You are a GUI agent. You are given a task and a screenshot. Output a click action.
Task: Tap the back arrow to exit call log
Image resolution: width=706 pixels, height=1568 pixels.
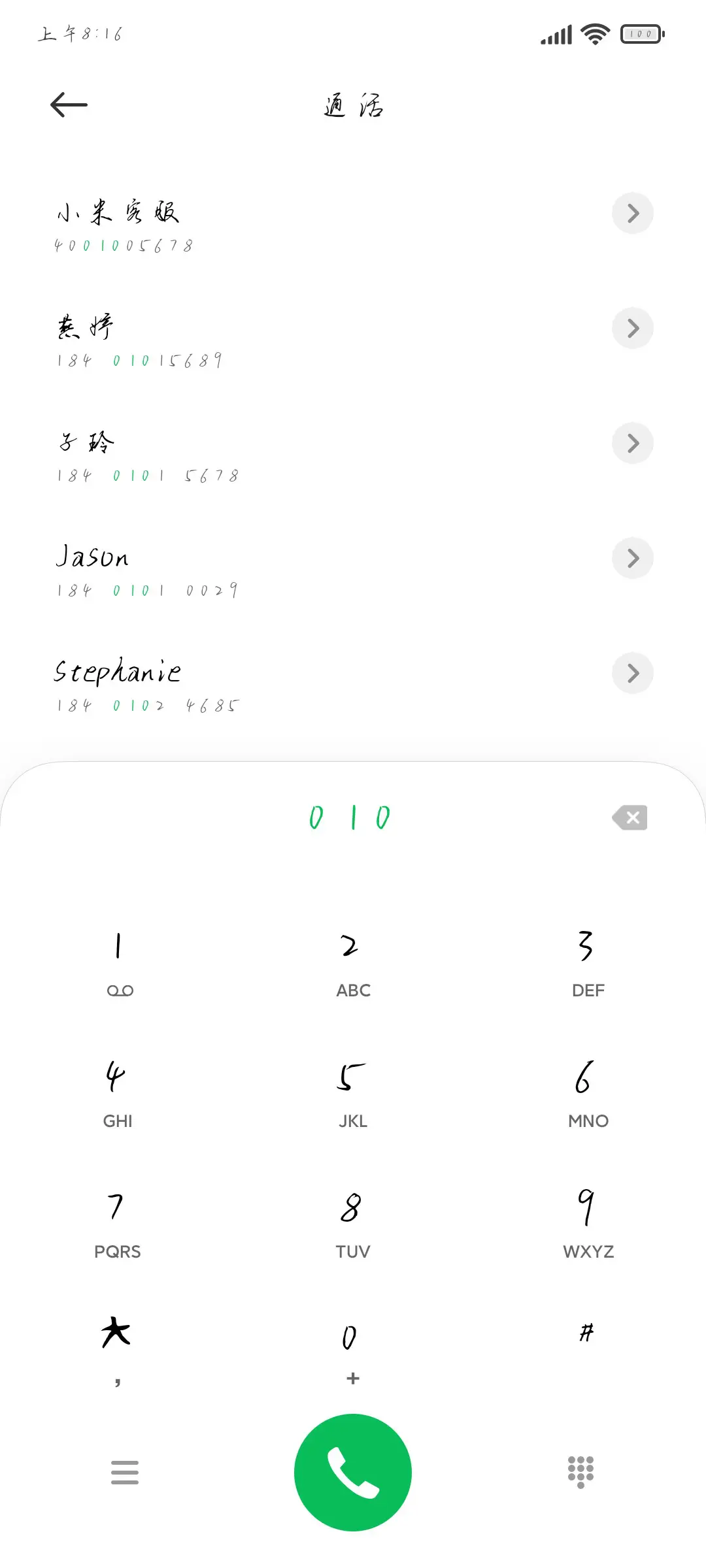pyautogui.click(x=67, y=104)
